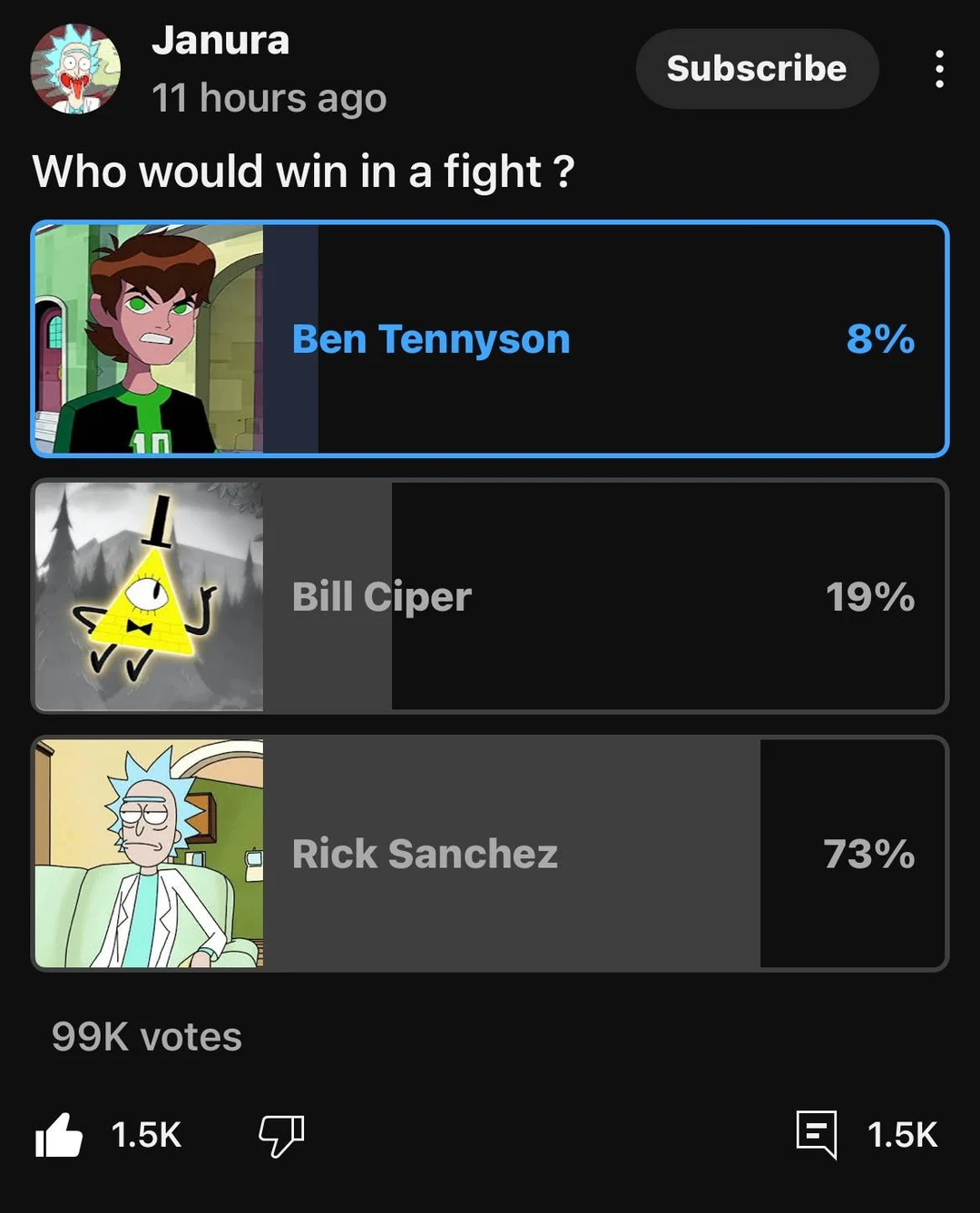
Task: Tap the Janura channel name
Action: click(x=220, y=41)
